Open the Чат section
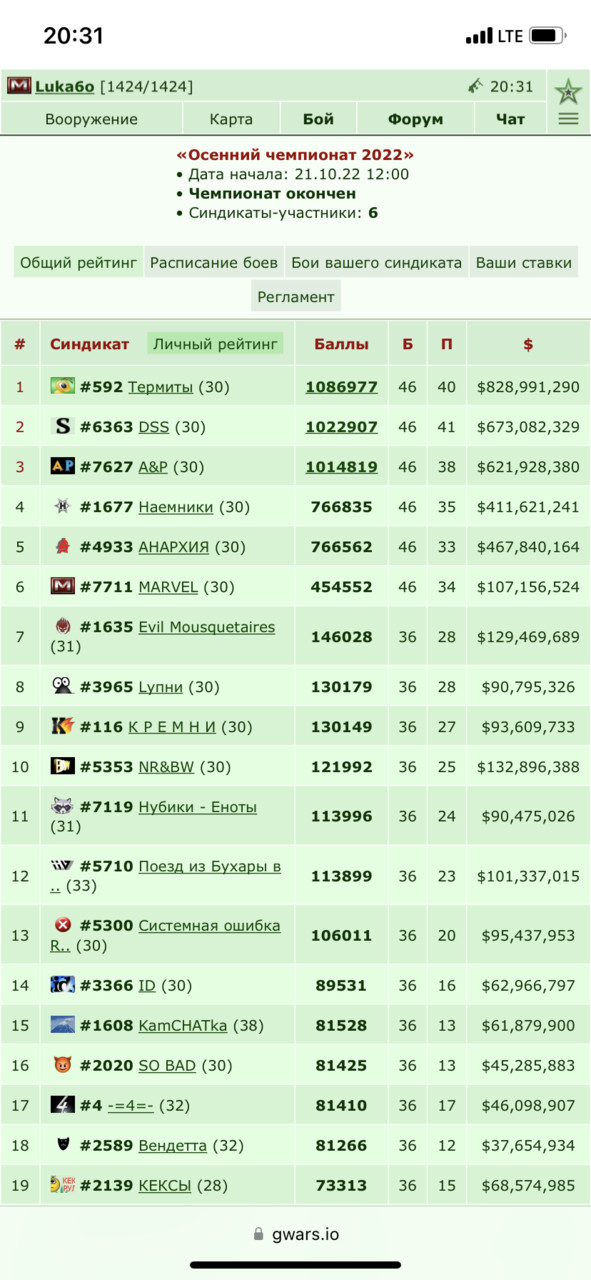591x1280 pixels. coord(510,119)
